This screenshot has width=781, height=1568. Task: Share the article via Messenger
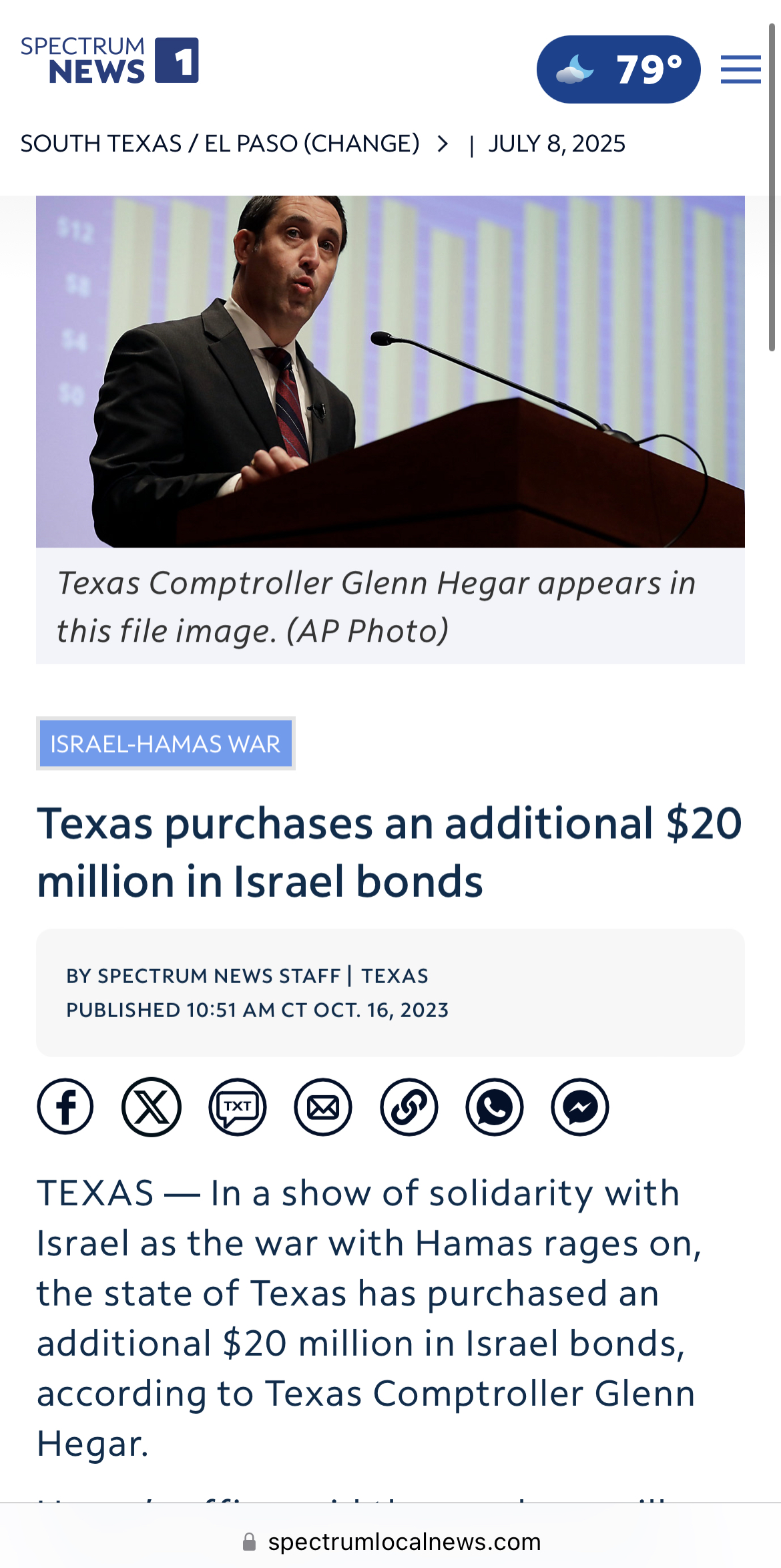580,1107
